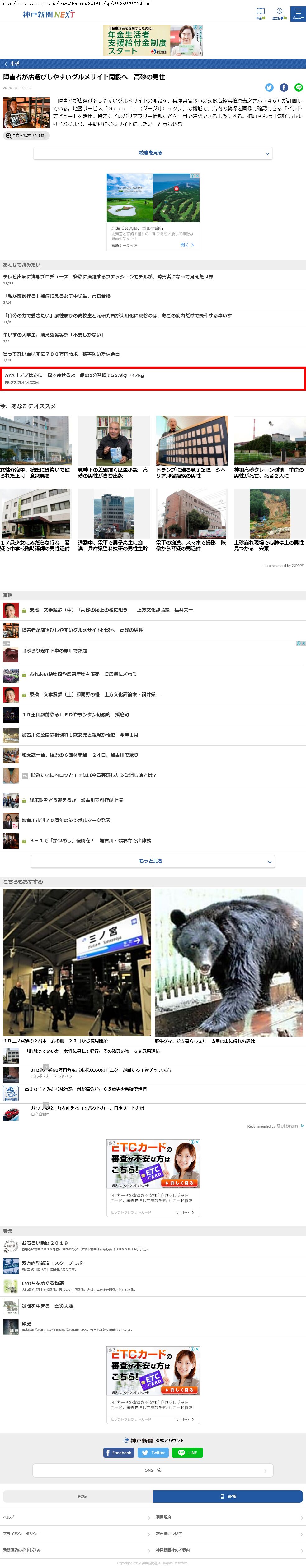The width and height of the screenshot is (306, 1568).
Task: Expand list with もっと見る
Action: tap(153, 860)
